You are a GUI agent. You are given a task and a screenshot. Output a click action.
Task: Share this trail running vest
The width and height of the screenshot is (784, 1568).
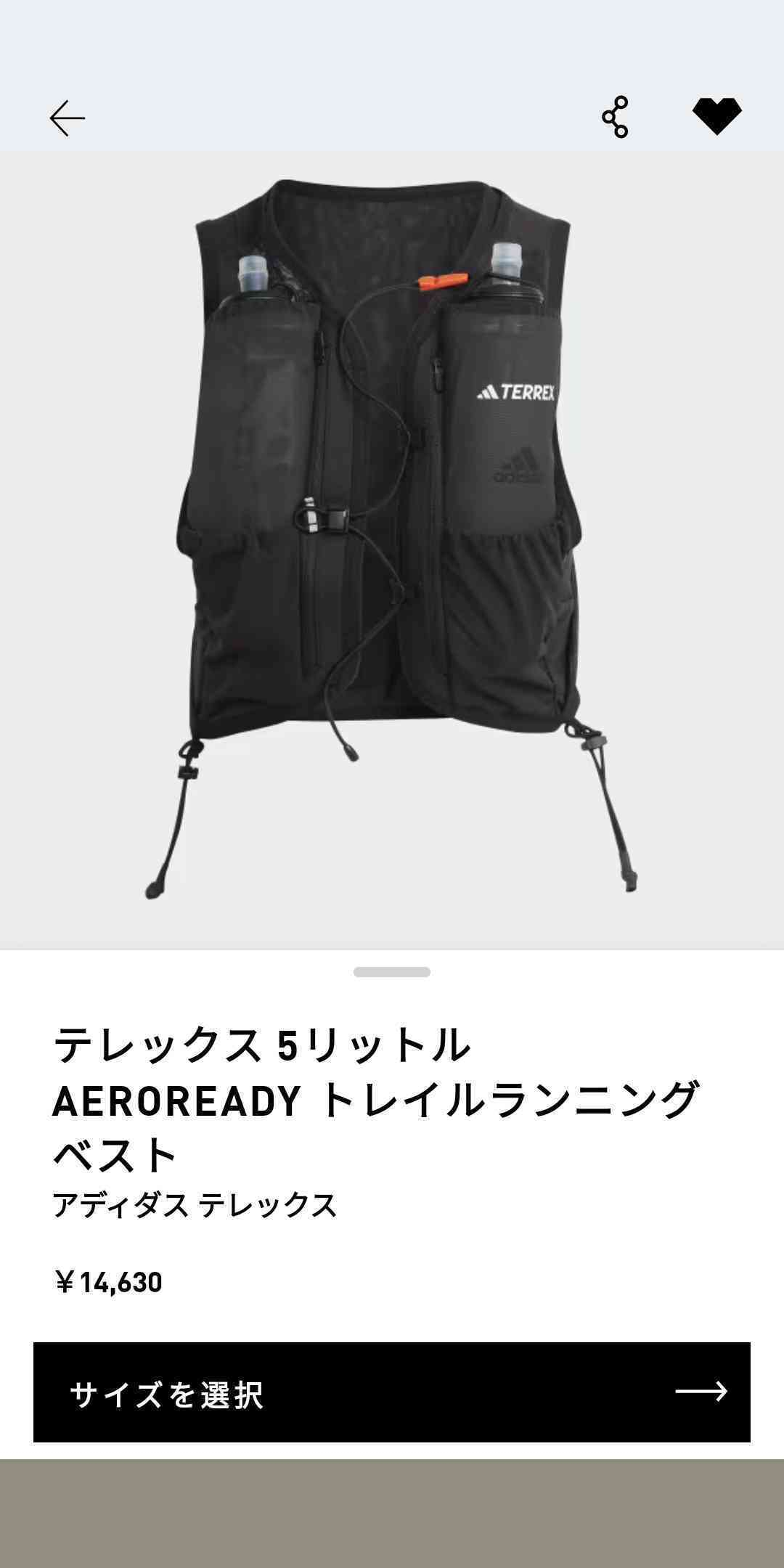coord(615,117)
